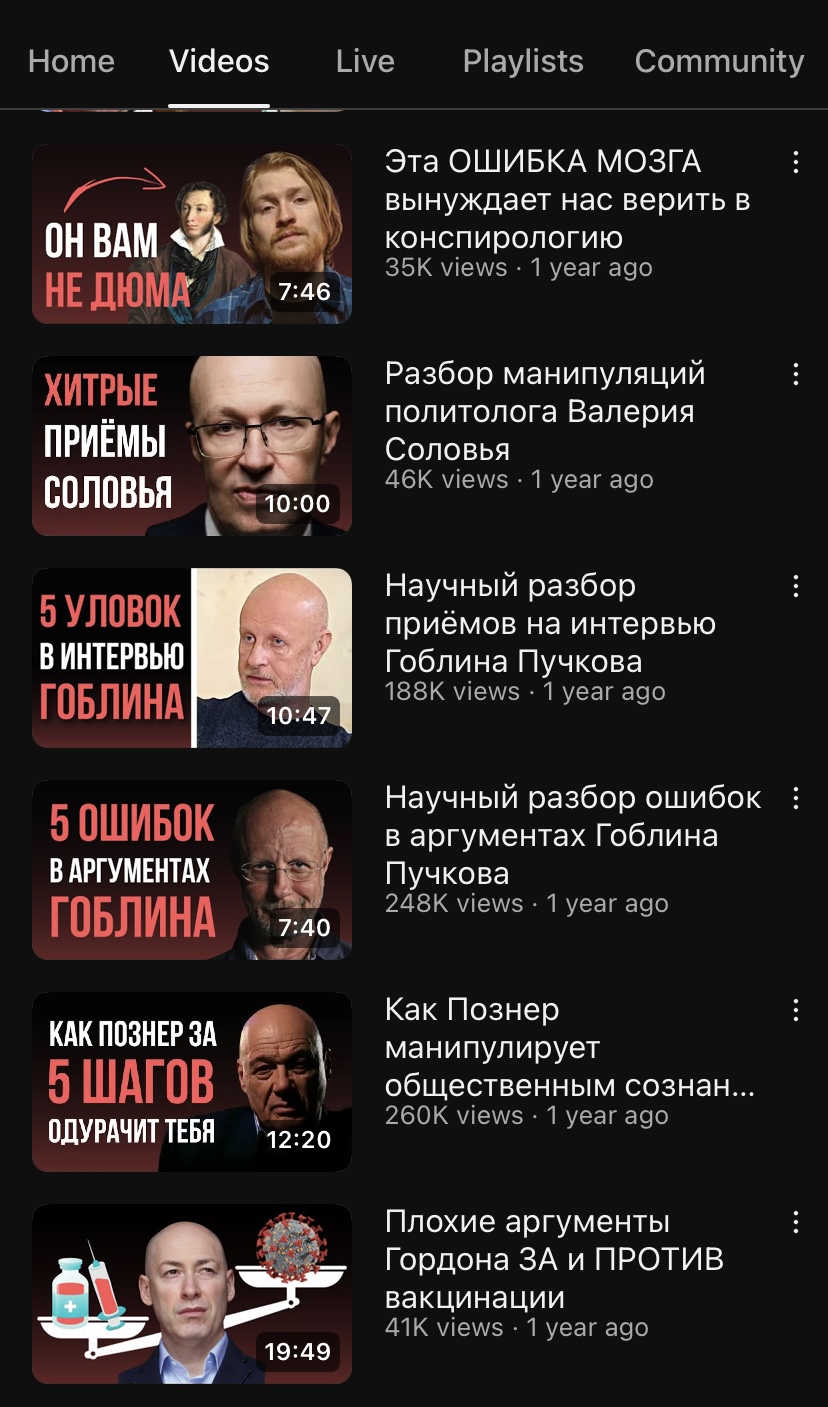This screenshot has height=1407, width=828.
Task: Go to the Community tab
Action: (x=719, y=61)
